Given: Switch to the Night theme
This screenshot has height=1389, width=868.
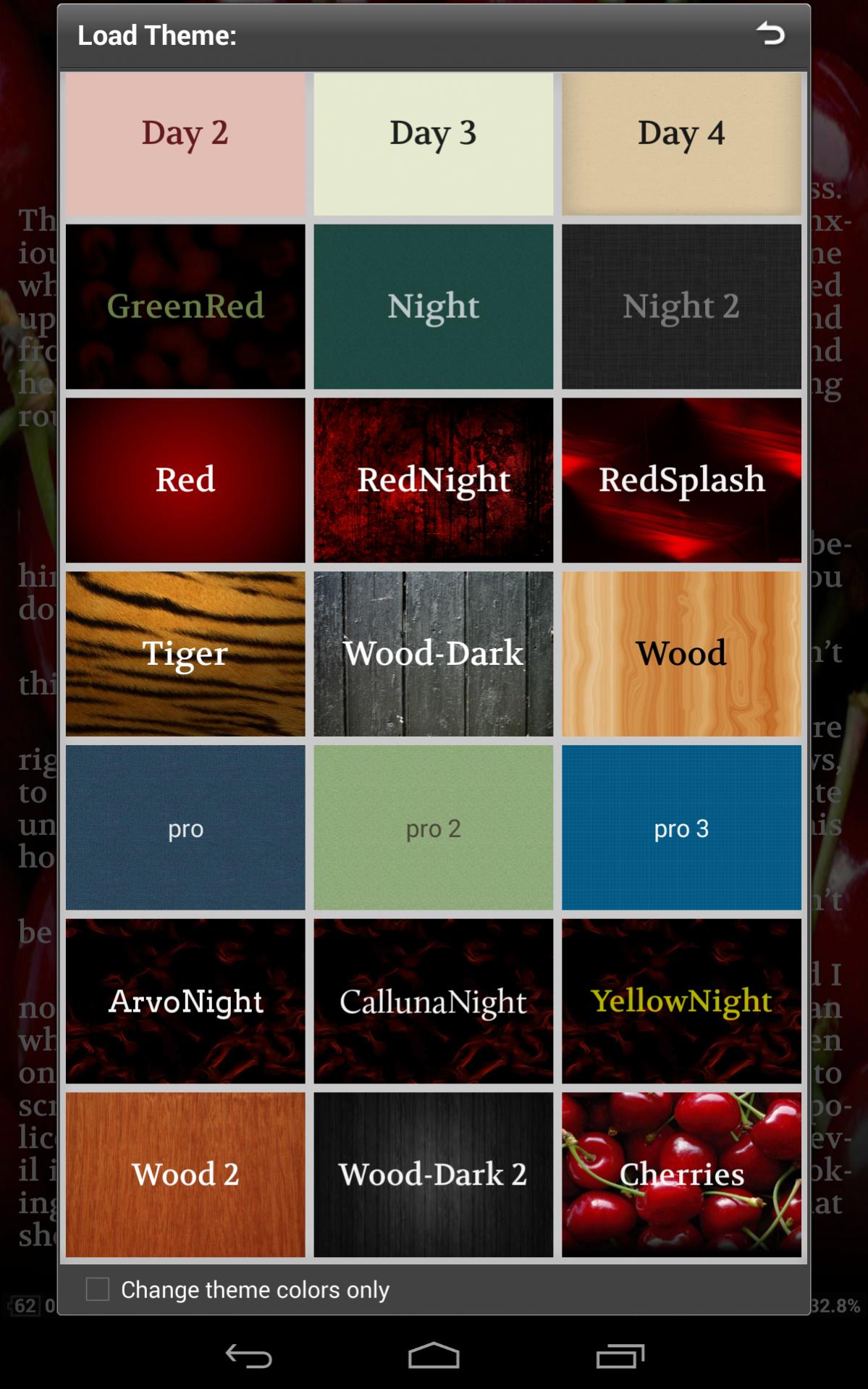Looking at the screenshot, I should click(x=433, y=306).
